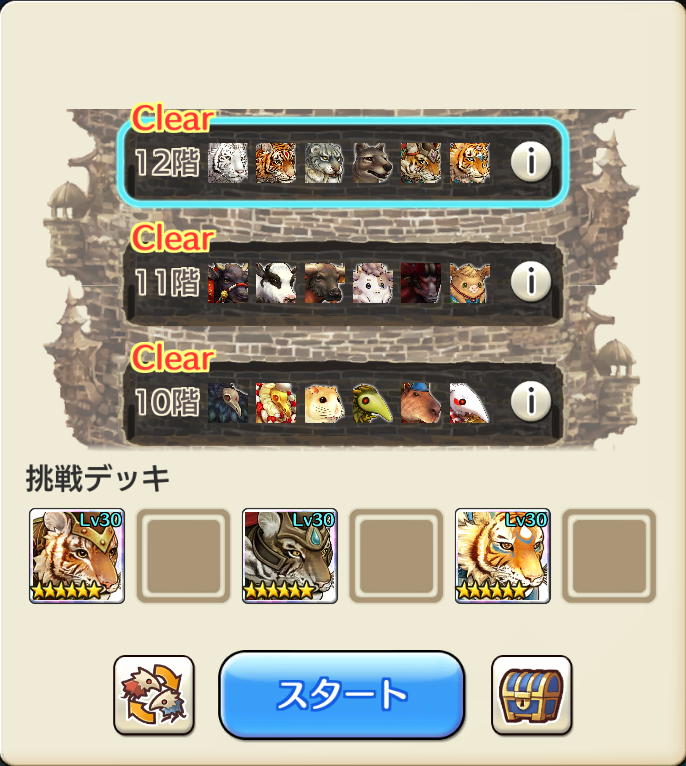Select the 12階 floor row
The width and height of the screenshot is (686, 766).
tap(340, 163)
